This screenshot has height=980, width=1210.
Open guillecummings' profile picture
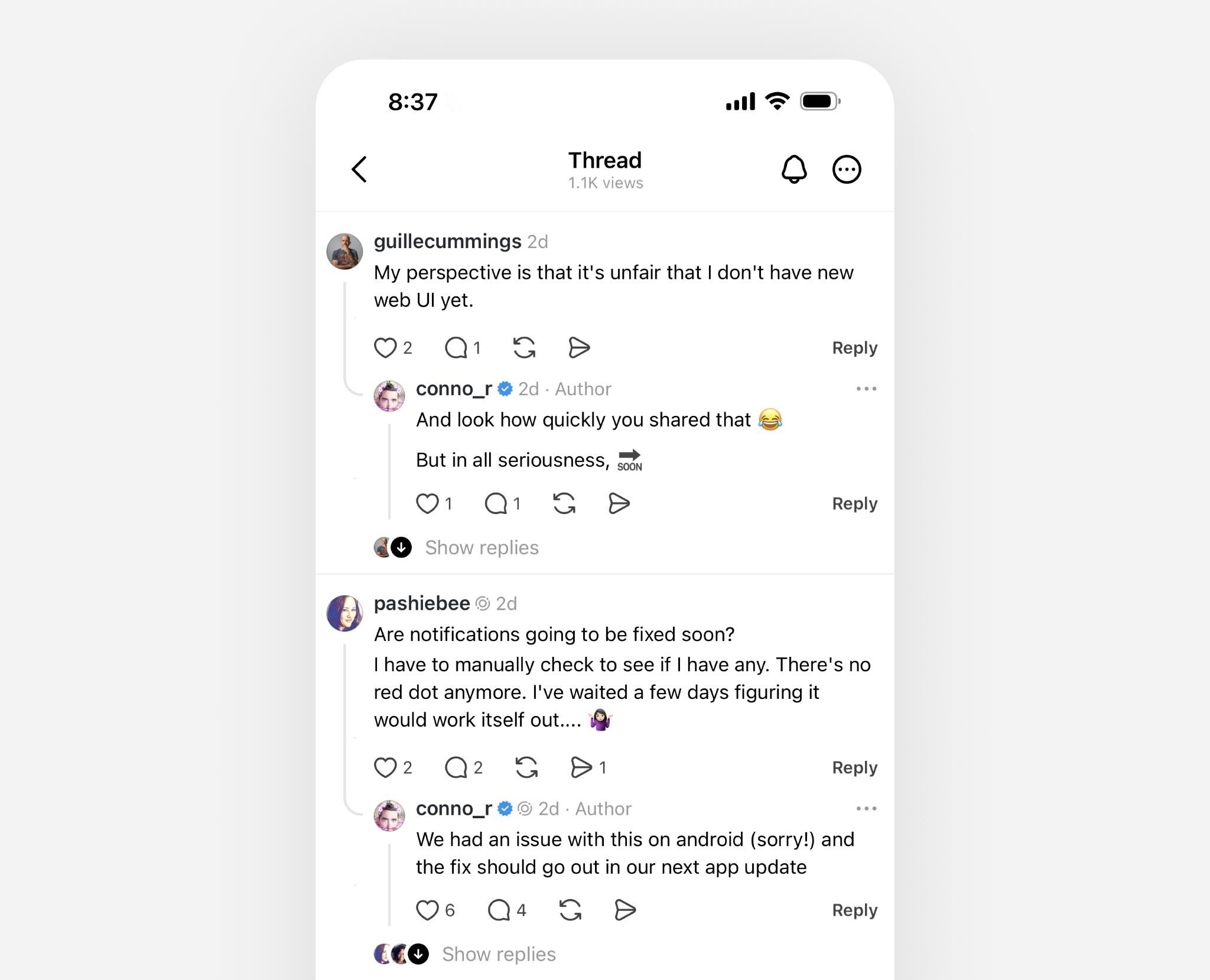click(344, 251)
